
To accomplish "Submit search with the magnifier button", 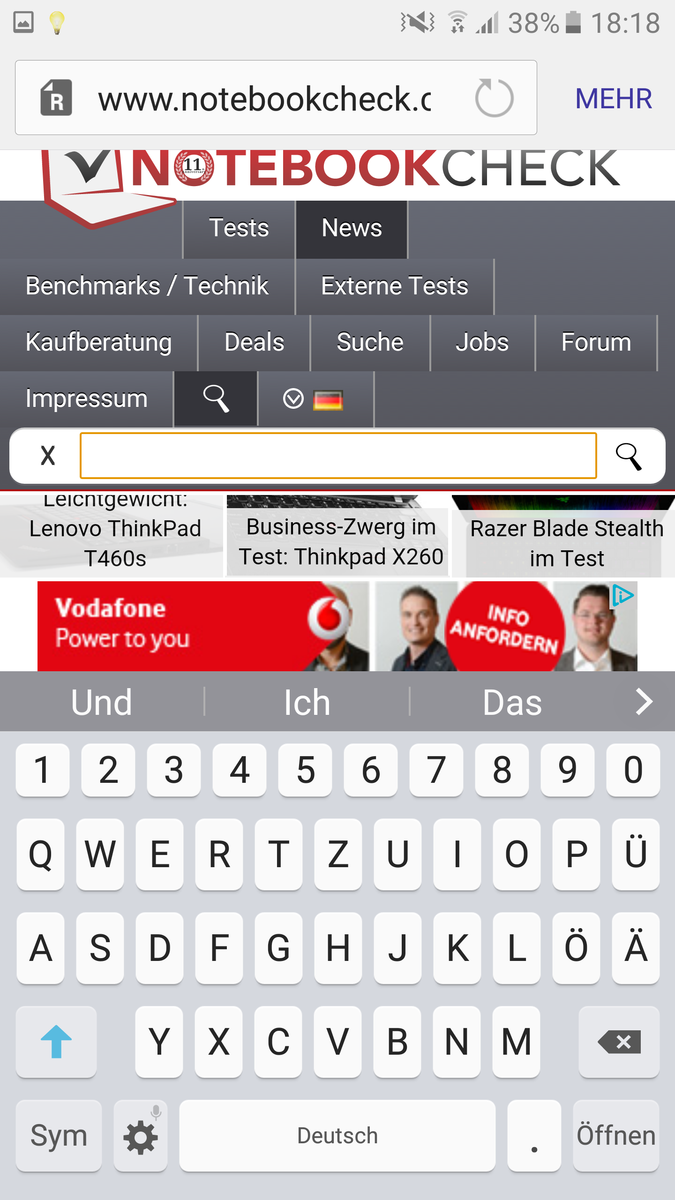I will (x=628, y=456).
